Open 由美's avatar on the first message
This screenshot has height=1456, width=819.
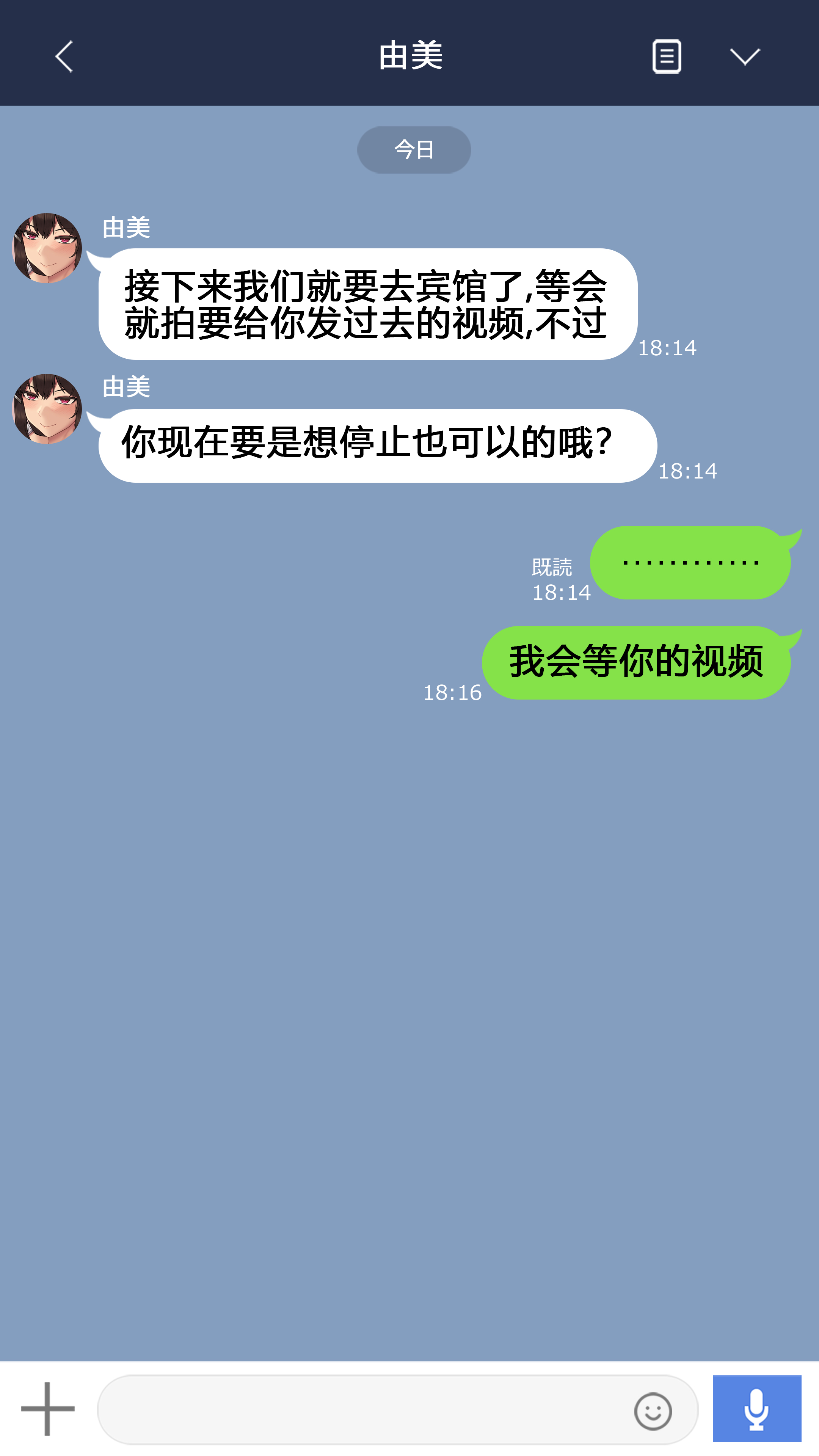click(47, 248)
